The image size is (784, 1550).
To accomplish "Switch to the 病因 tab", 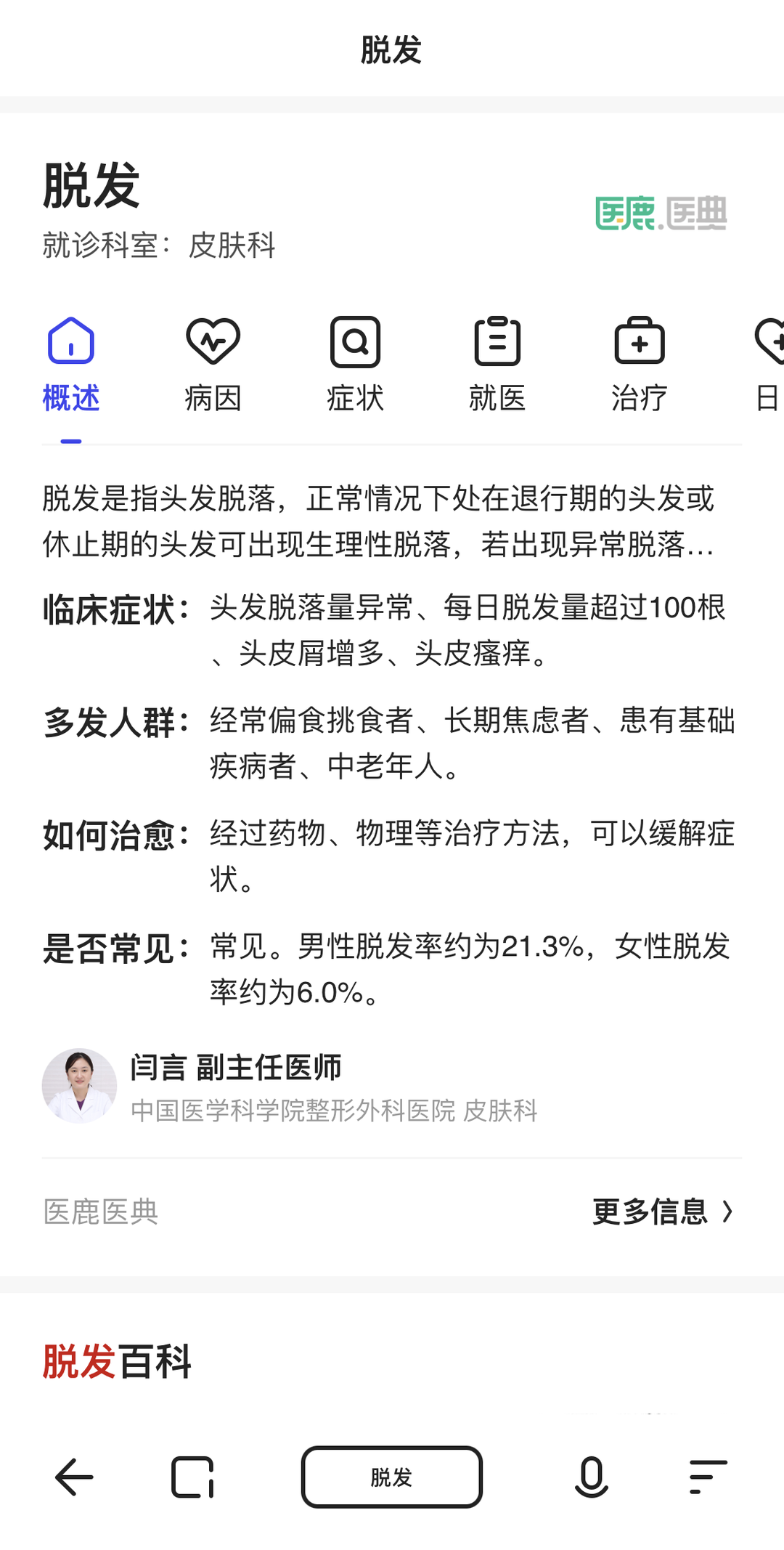I will 212,365.
